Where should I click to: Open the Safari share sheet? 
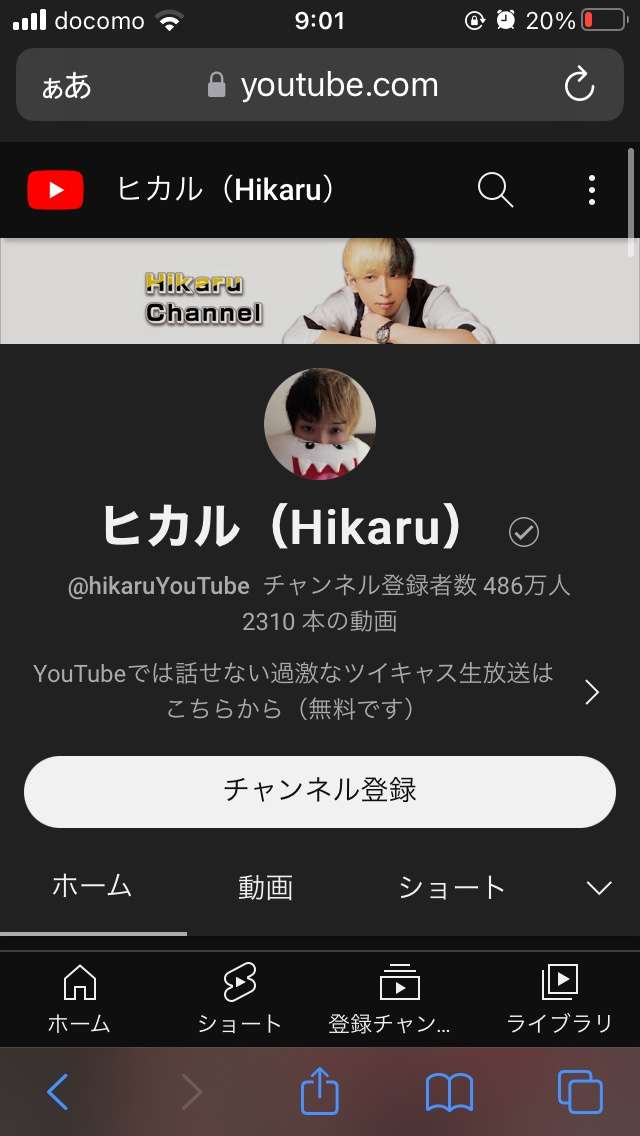(x=320, y=1092)
